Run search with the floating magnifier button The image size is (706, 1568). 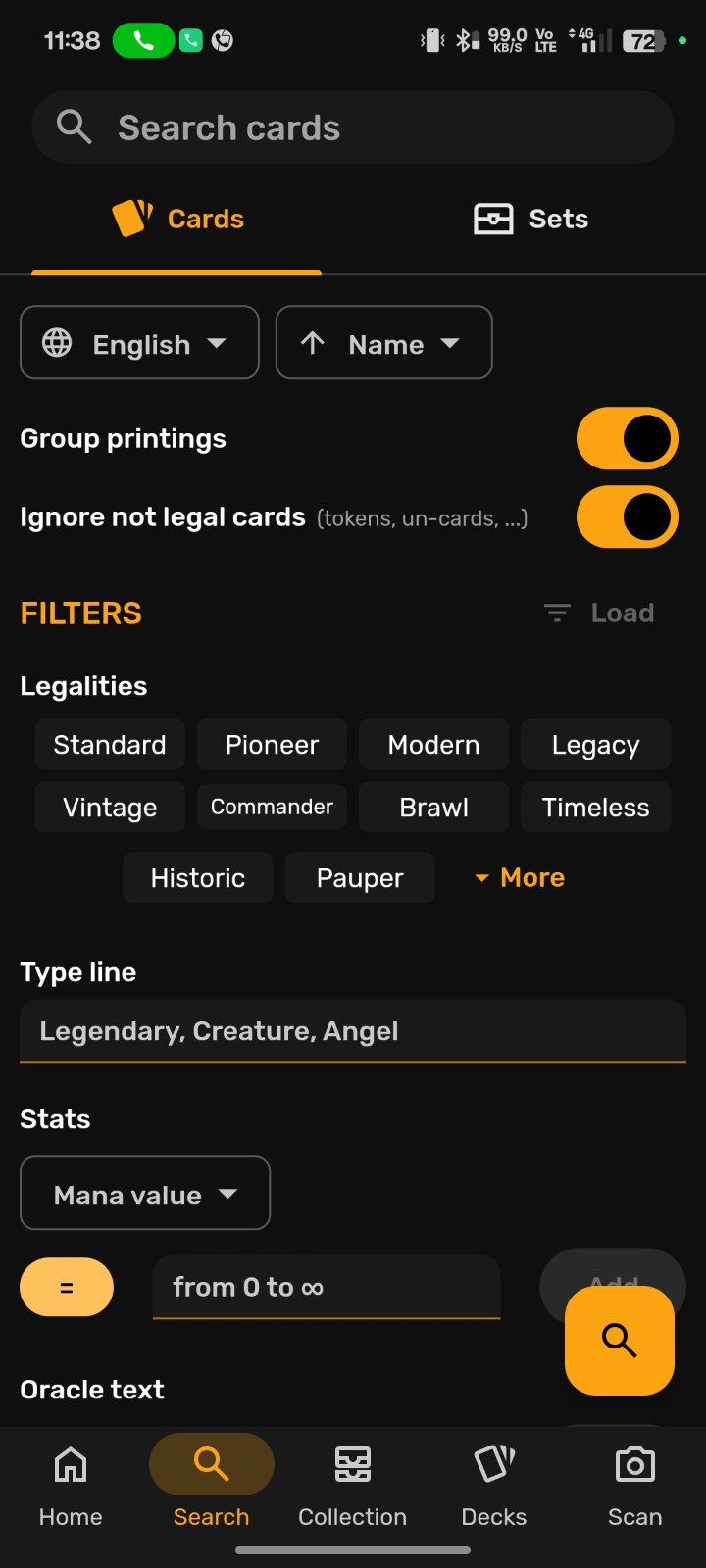click(x=620, y=1341)
